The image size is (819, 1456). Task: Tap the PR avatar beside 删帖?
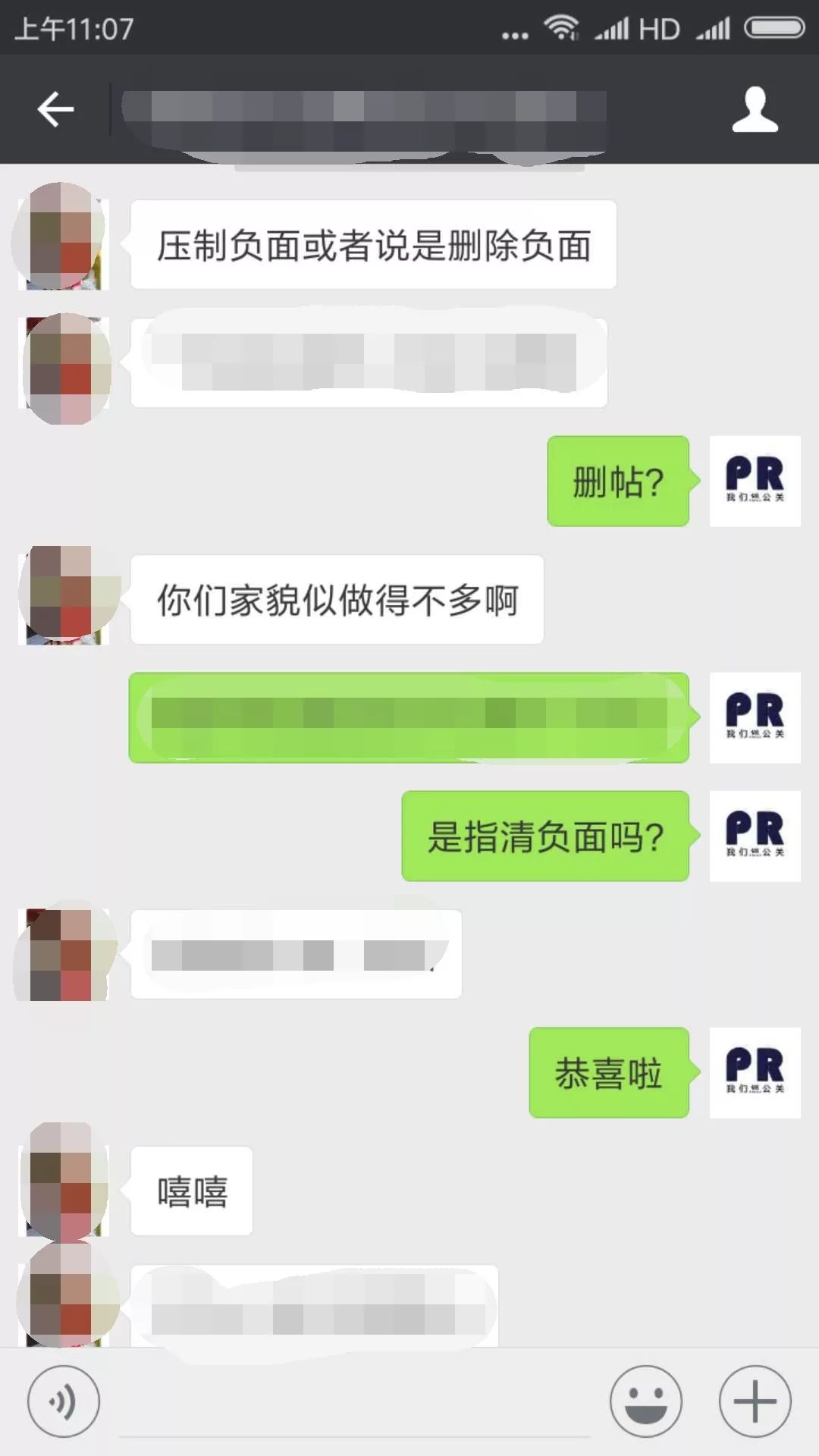pos(755,481)
